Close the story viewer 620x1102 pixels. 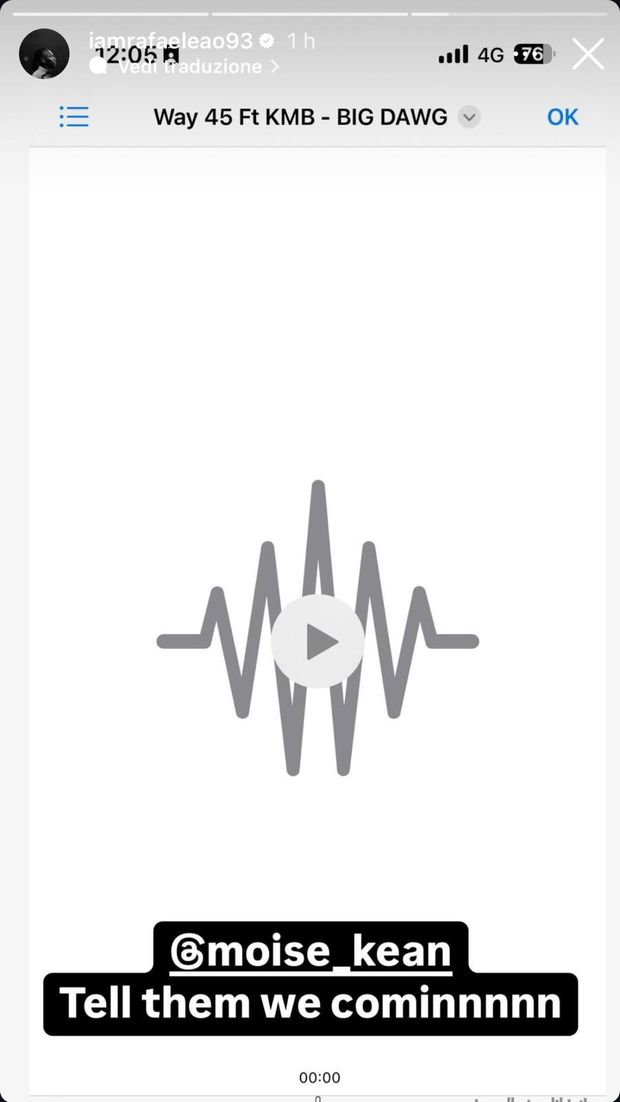click(587, 54)
